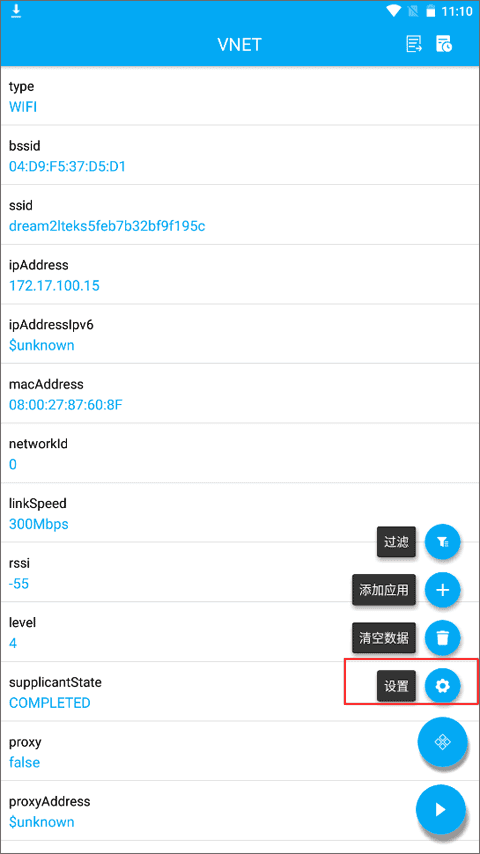Tap the 添加应用 plus button

[442, 589]
